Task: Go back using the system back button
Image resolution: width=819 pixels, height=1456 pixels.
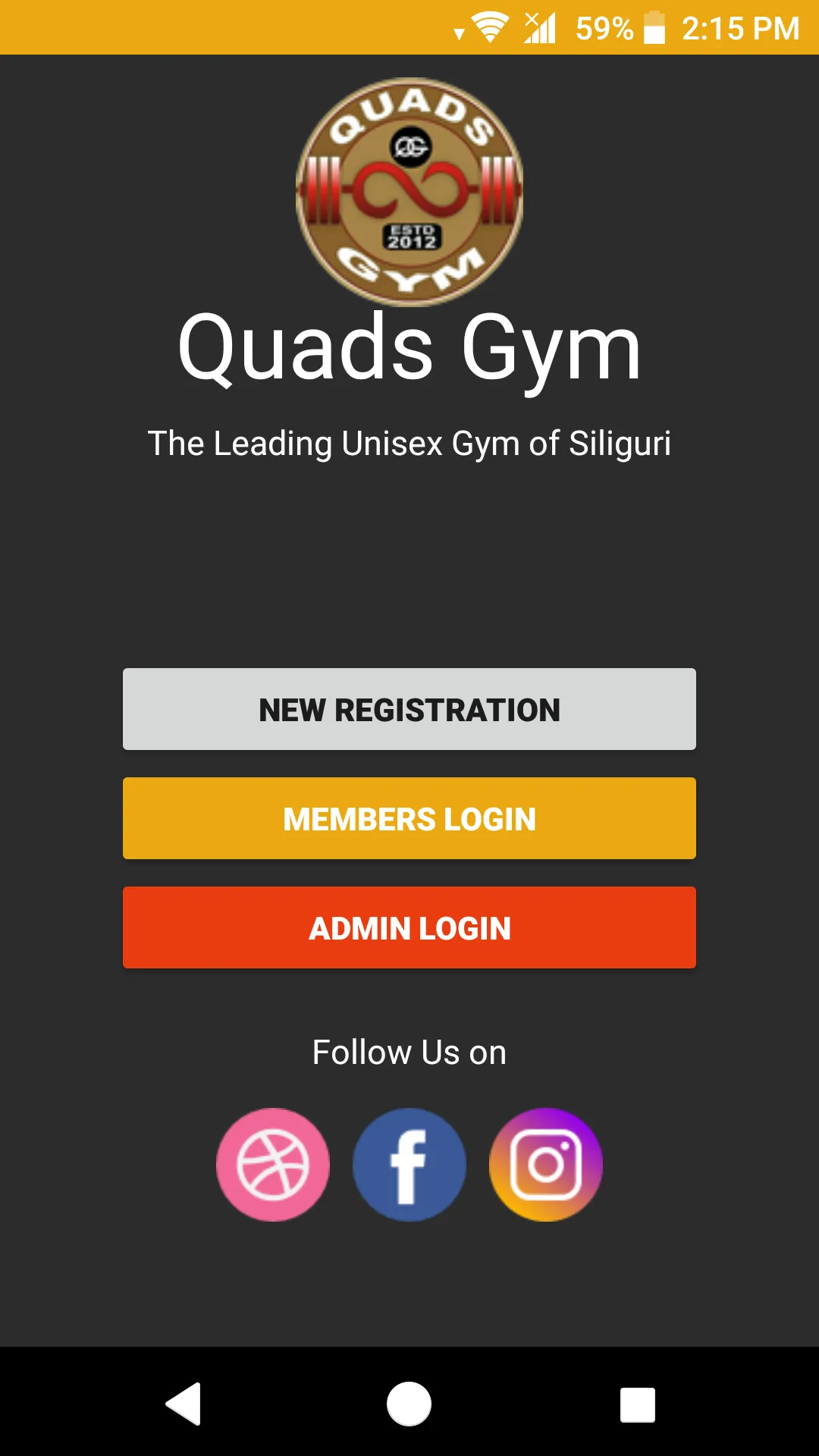Action: coord(183,1404)
